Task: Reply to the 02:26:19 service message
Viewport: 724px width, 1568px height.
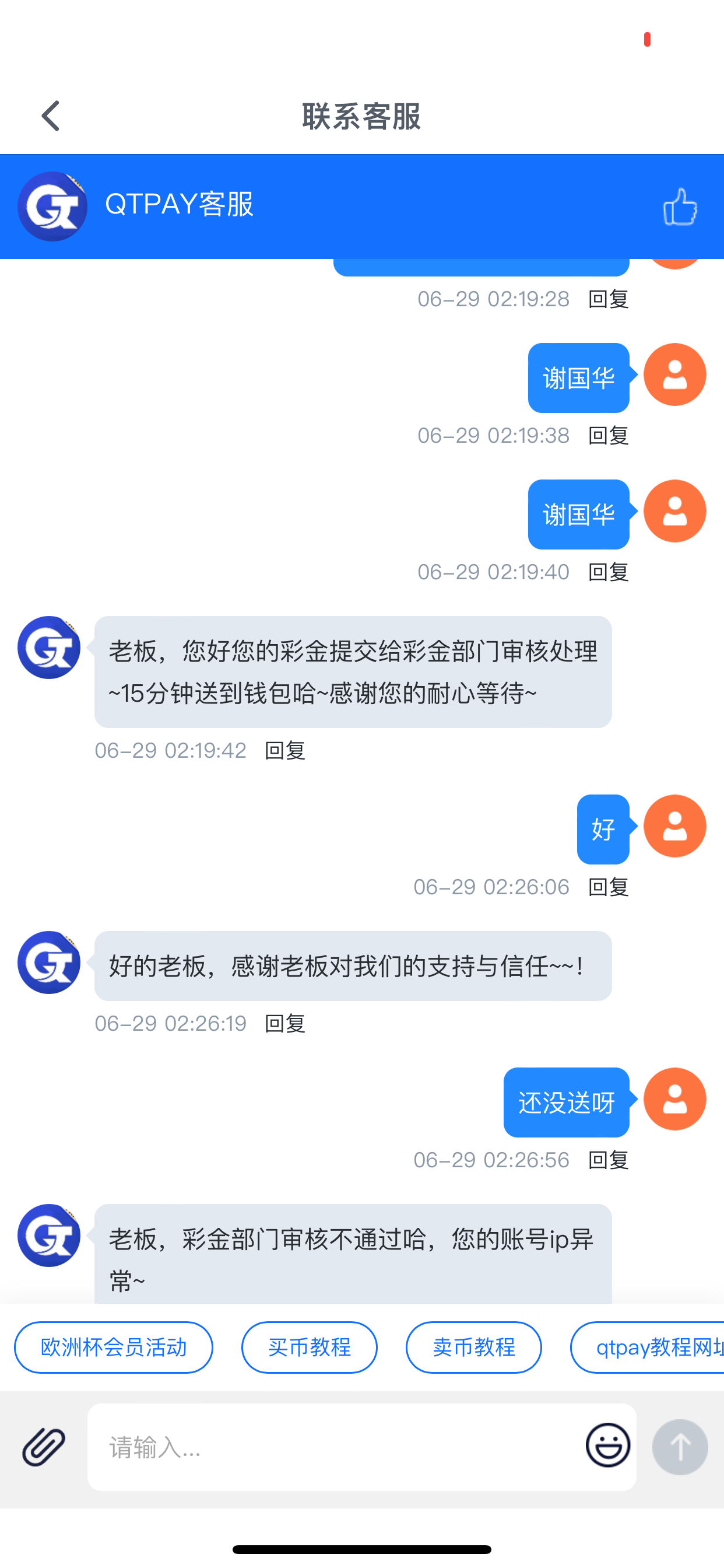Action: coord(284,1023)
